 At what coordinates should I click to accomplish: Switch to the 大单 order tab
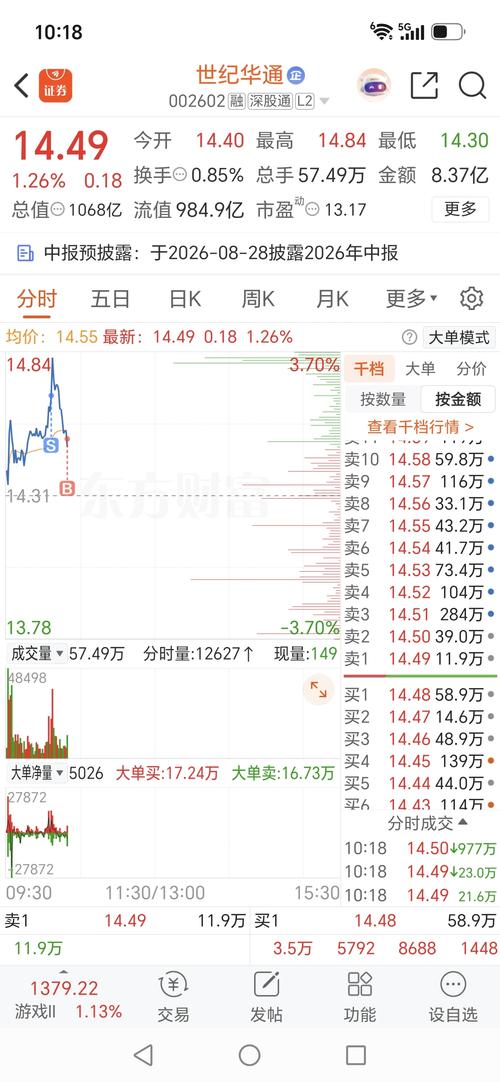[x=420, y=368]
